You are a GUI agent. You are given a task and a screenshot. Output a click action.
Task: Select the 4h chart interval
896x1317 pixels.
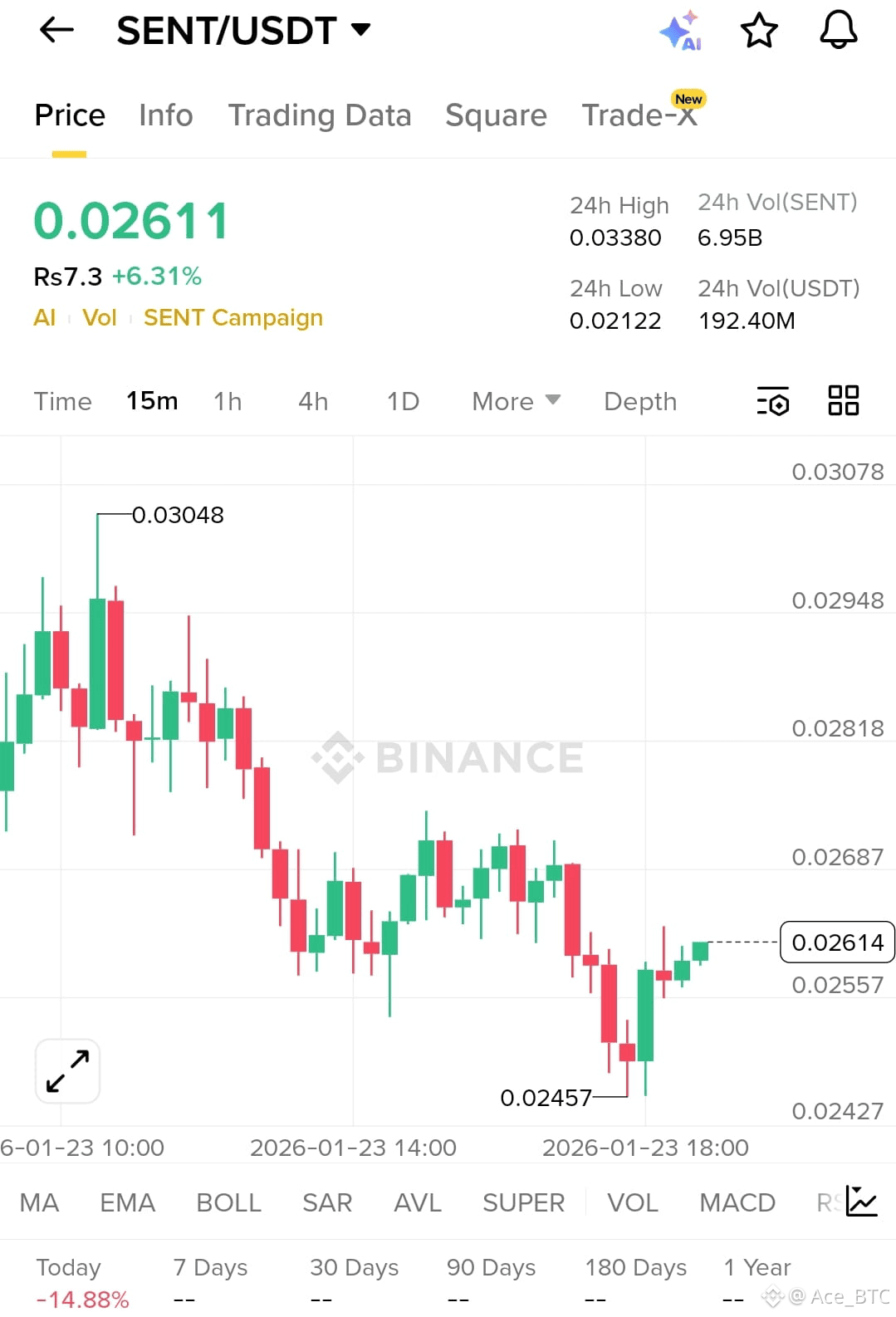tap(313, 402)
